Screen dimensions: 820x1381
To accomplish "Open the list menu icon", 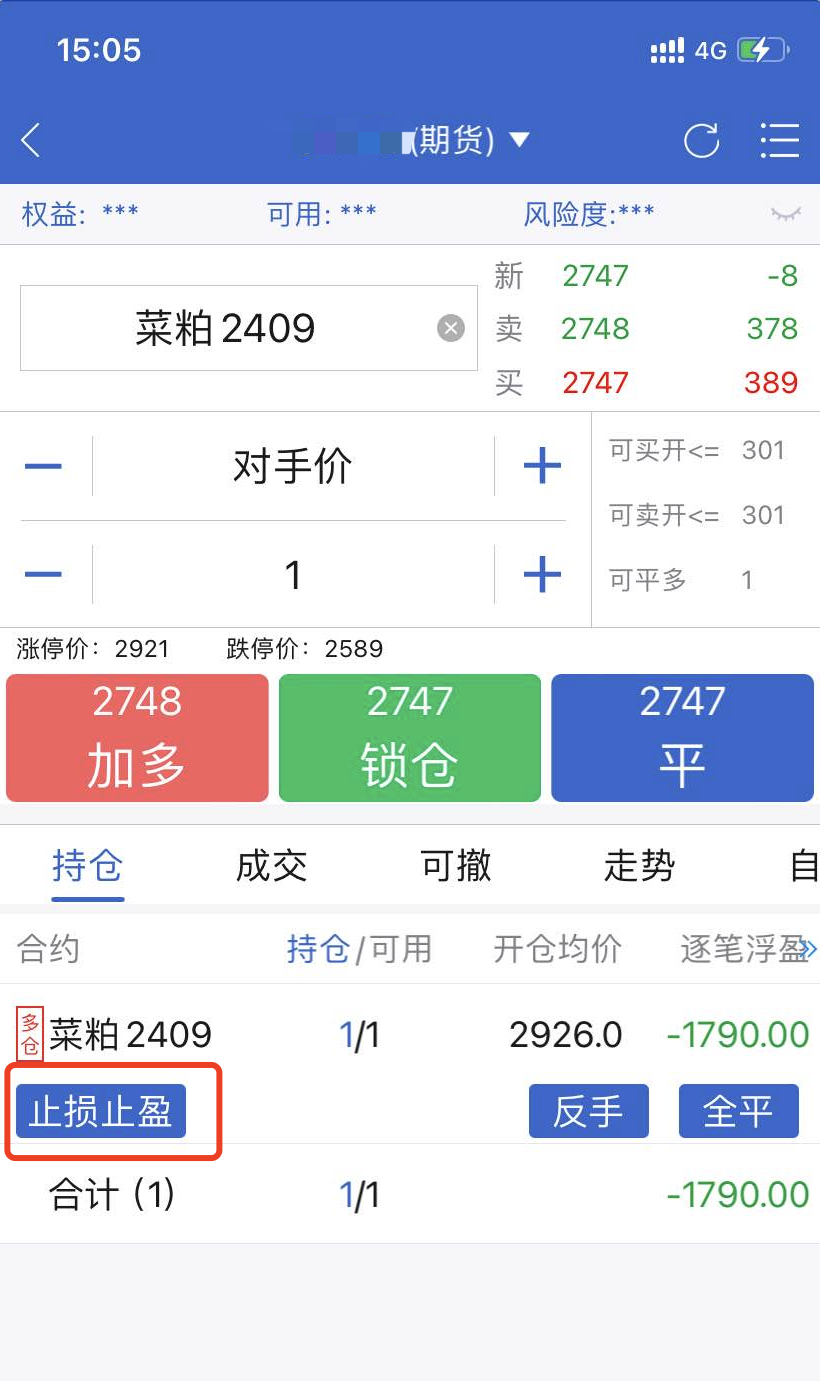I will pyautogui.click(x=778, y=141).
